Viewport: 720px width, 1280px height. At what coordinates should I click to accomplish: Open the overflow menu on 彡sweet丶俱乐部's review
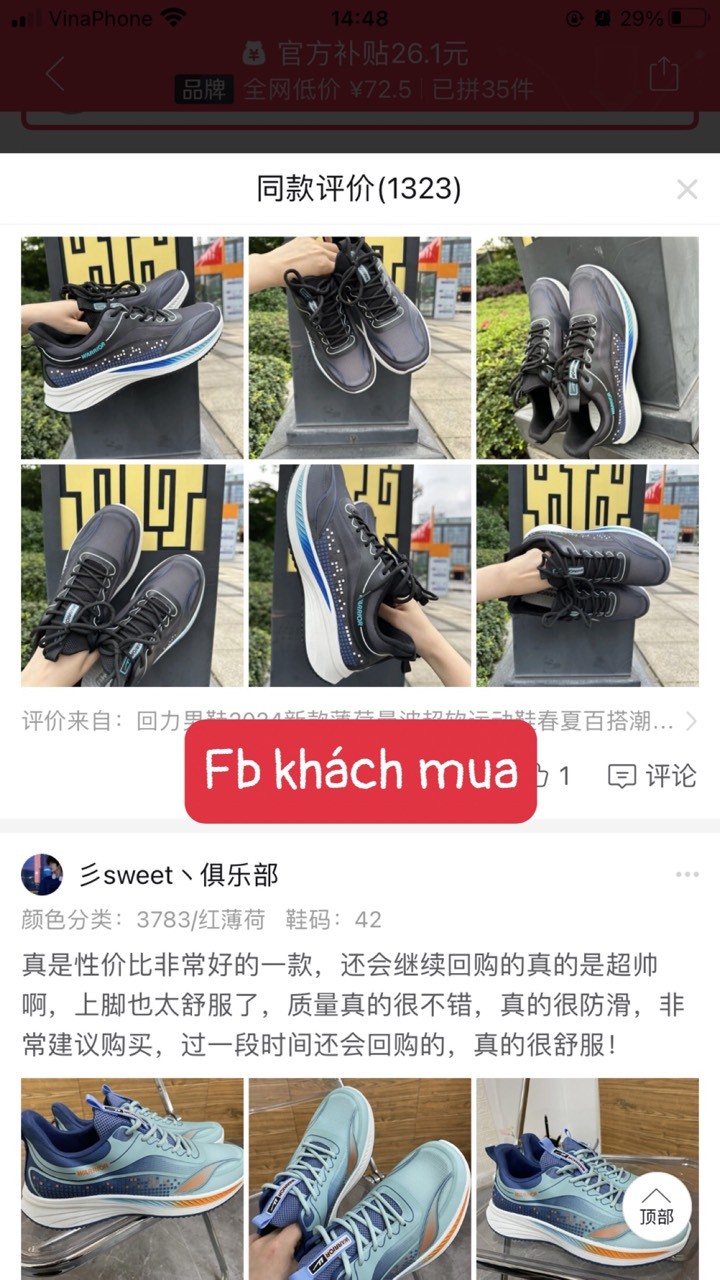[686, 874]
